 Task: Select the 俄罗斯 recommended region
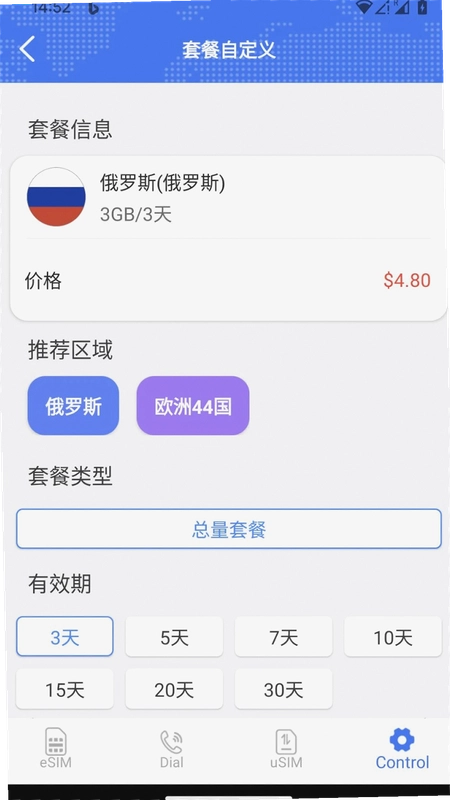(x=73, y=406)
